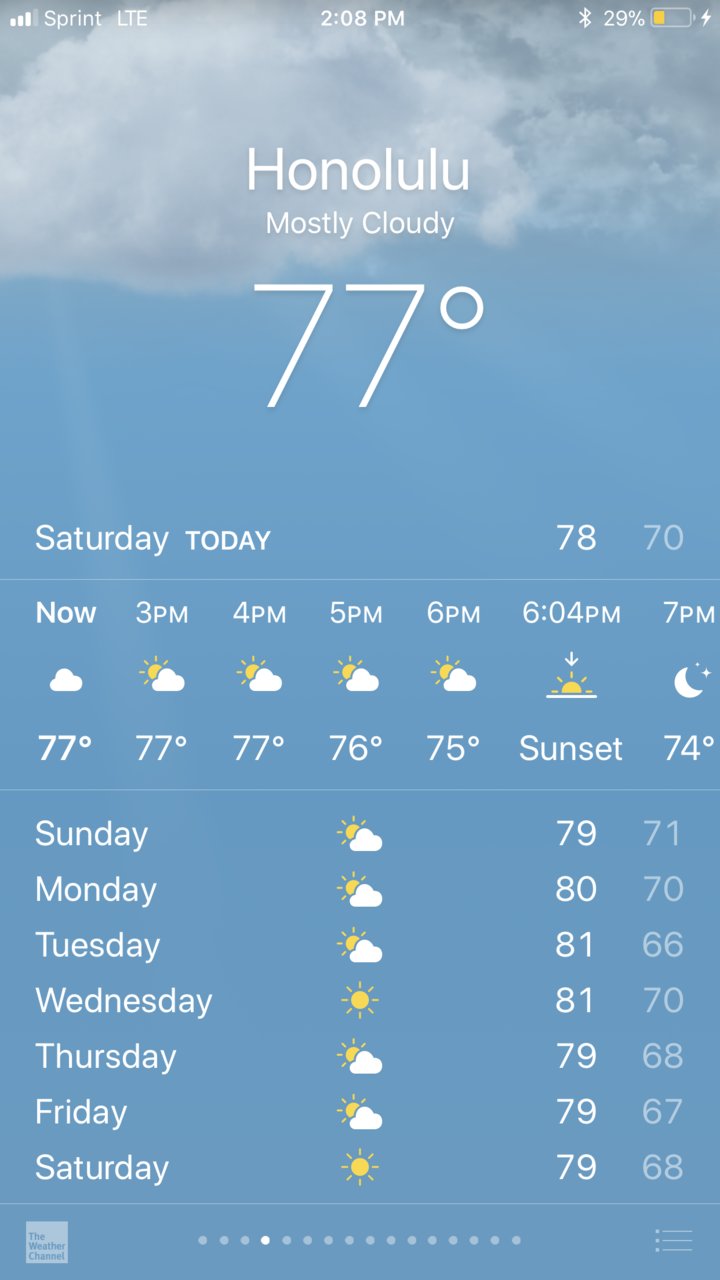Open The Weather Channel link
The image size is (720, 1280).
point(47,1241)
